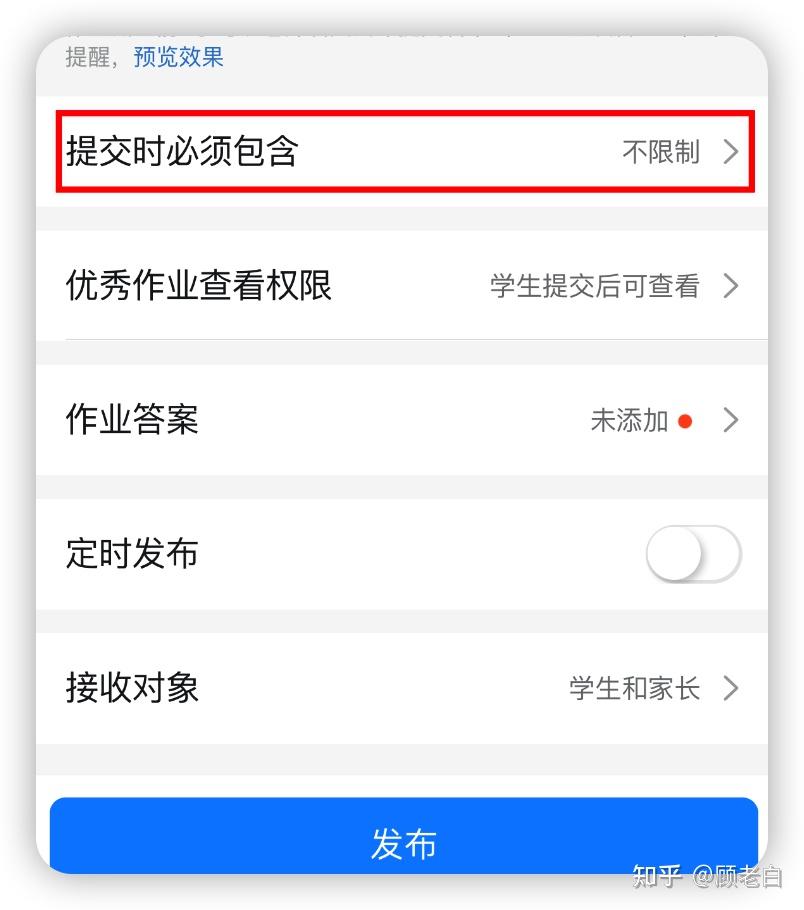Click the 预览效果 preview link
The image size is (804, 910).
coord(177,57)
